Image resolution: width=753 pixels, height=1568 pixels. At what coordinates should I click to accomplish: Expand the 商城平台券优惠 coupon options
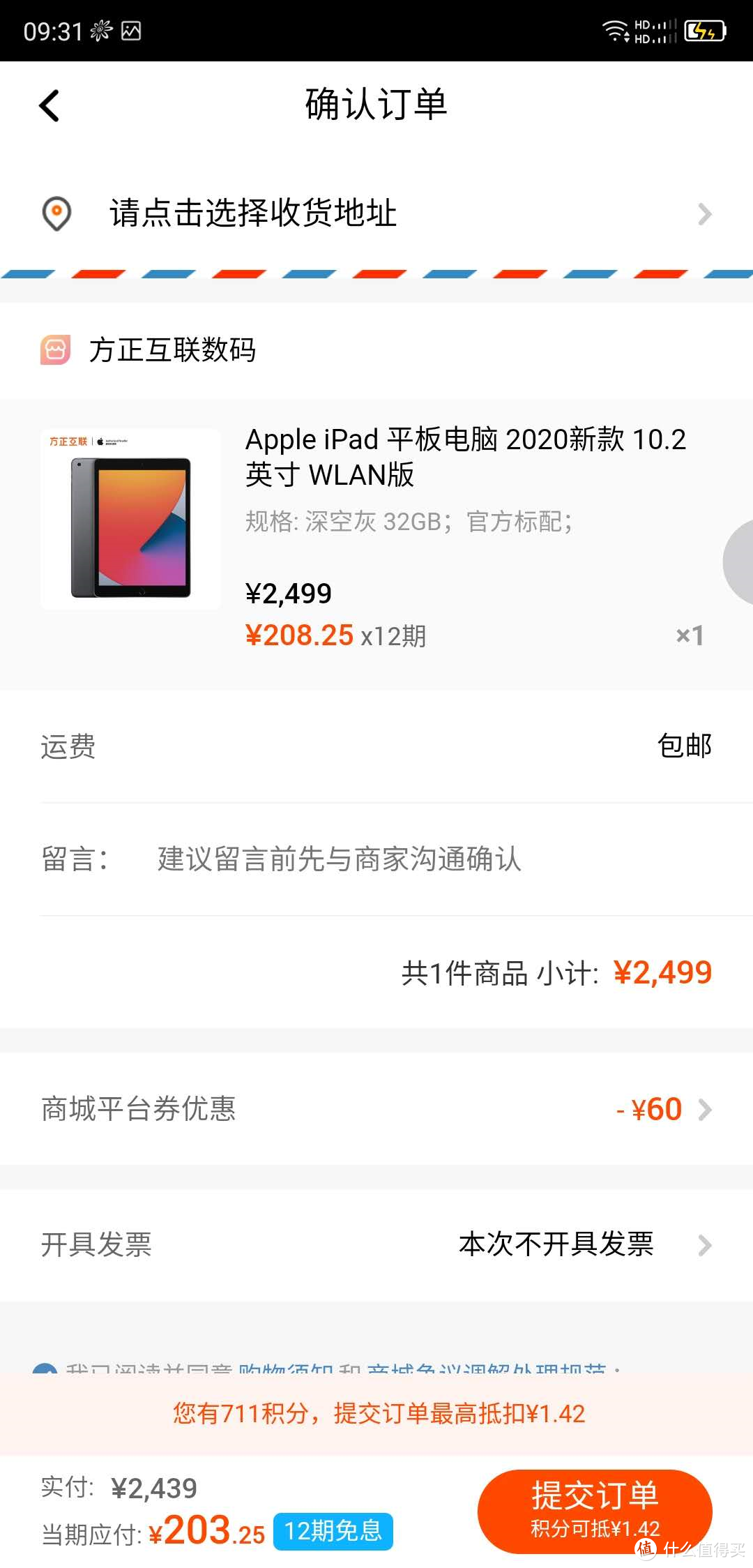pyautogui.click(x=706, y=1109)
